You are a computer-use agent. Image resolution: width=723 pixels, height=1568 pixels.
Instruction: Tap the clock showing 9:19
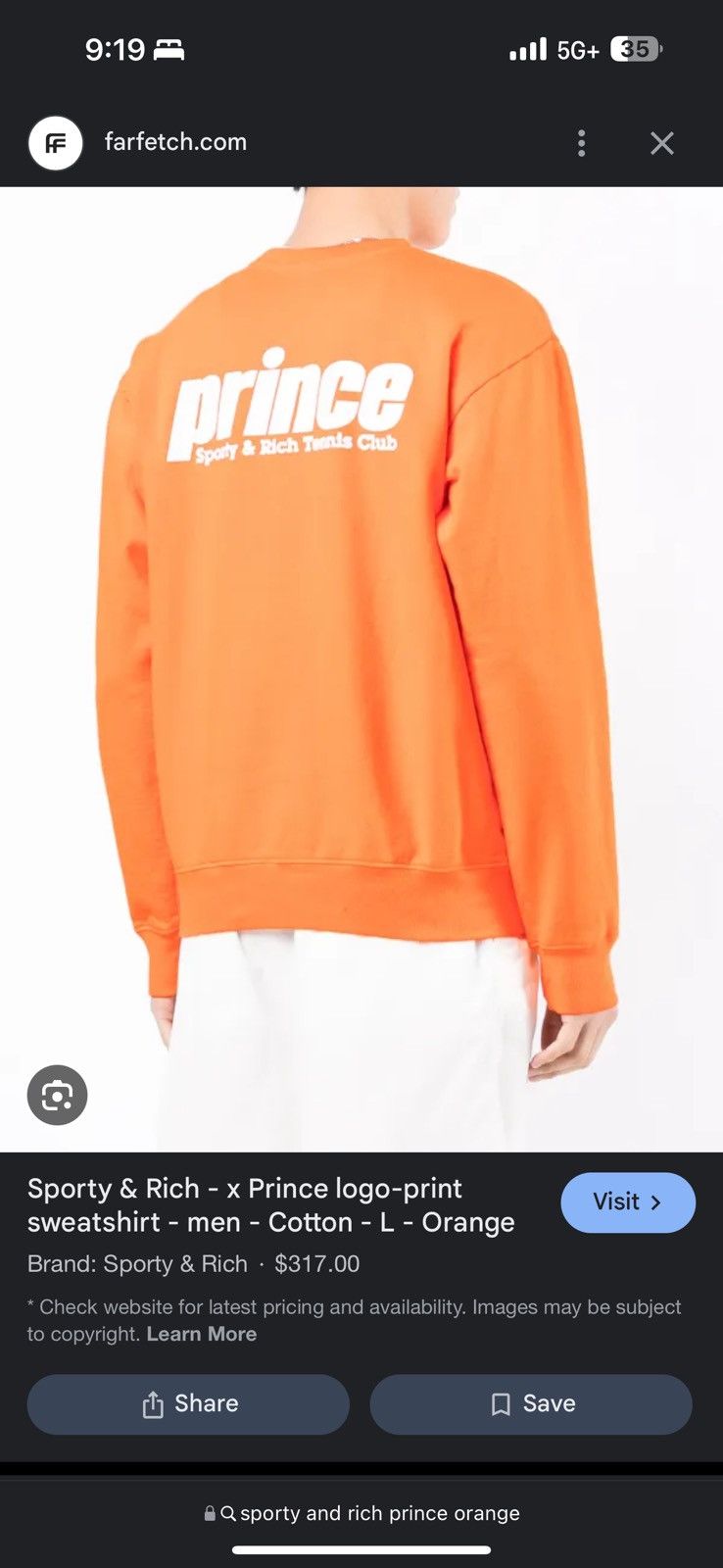(116, 47)
